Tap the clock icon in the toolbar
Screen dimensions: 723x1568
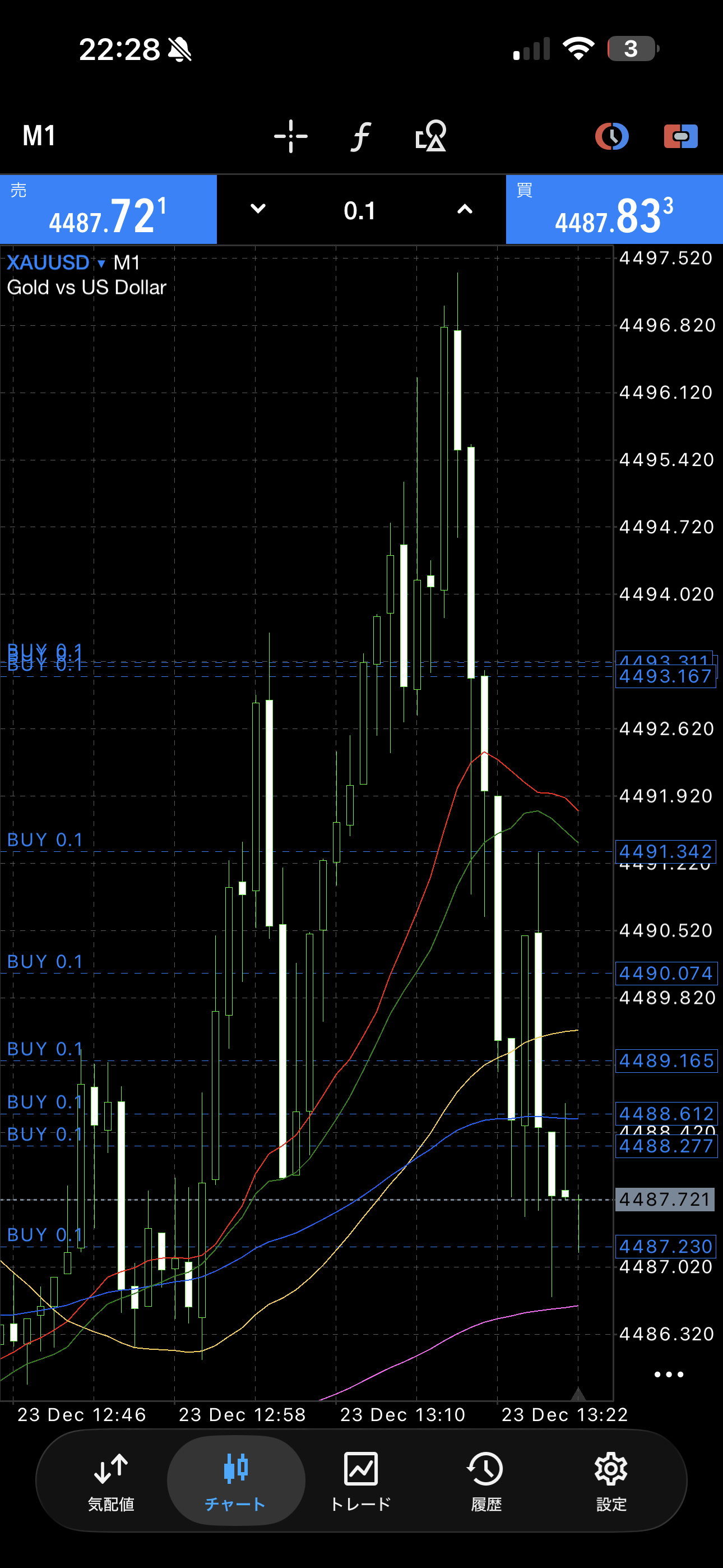click(611, 136)
